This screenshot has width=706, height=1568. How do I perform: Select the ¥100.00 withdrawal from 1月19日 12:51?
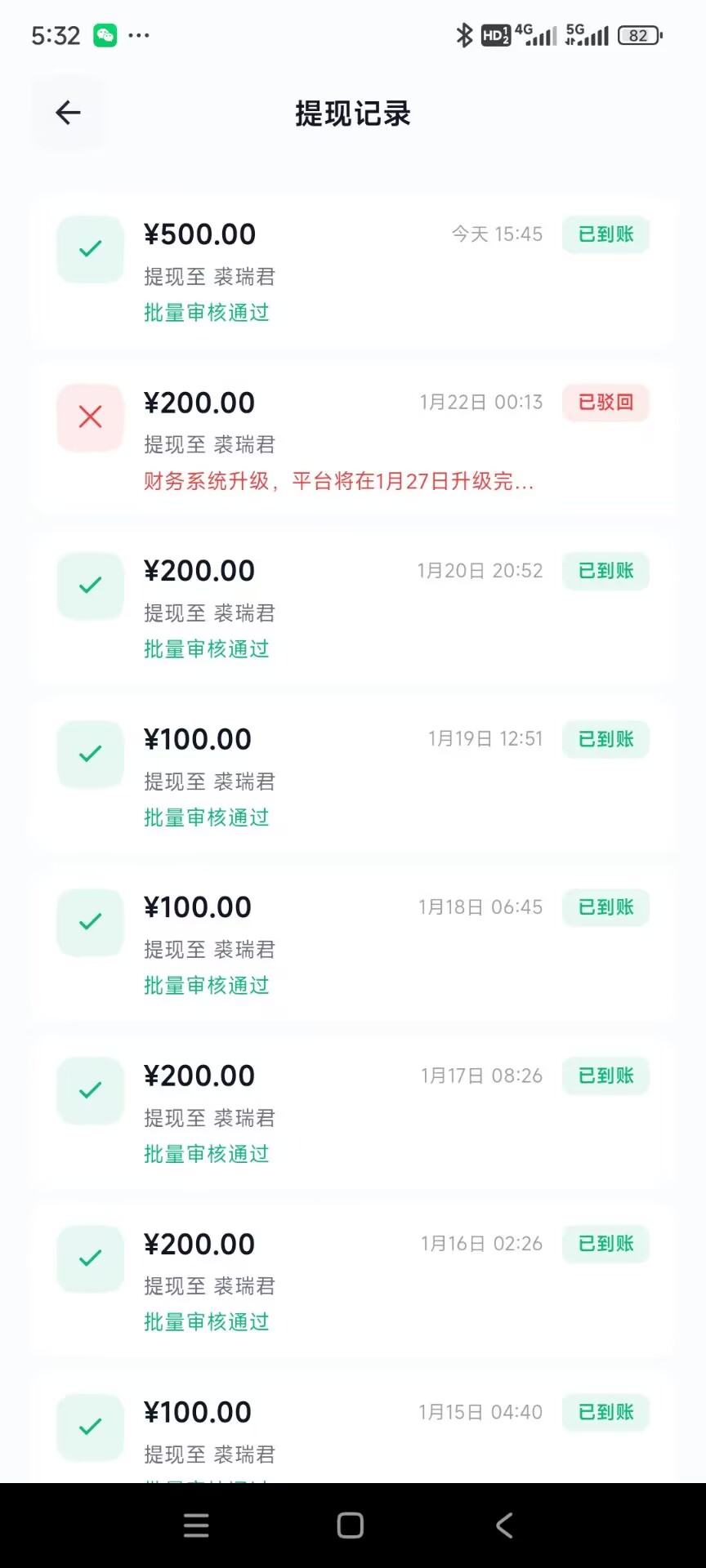point(353,777)
